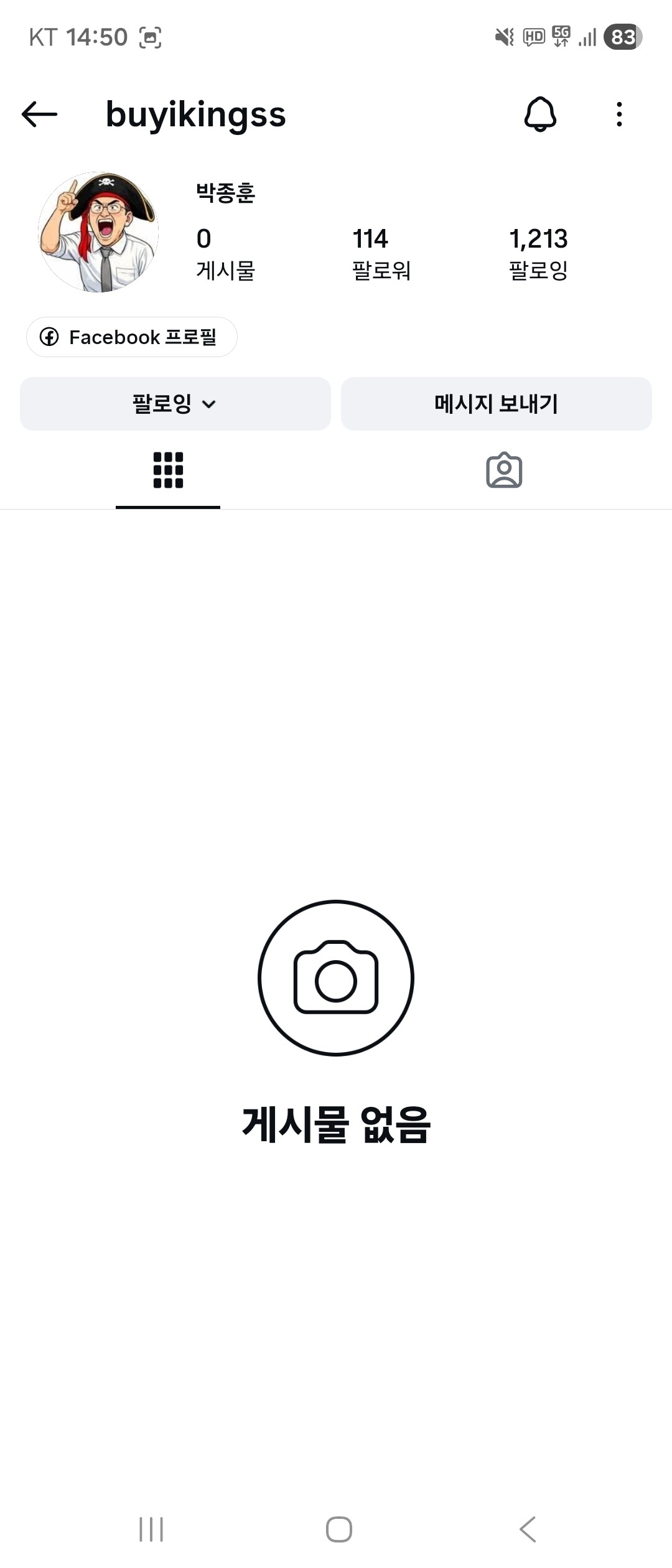Open the 114 팔로워 followers list
Image resolution: width=672 pixels, height=1568 pixels.
[x=381, y=254]
